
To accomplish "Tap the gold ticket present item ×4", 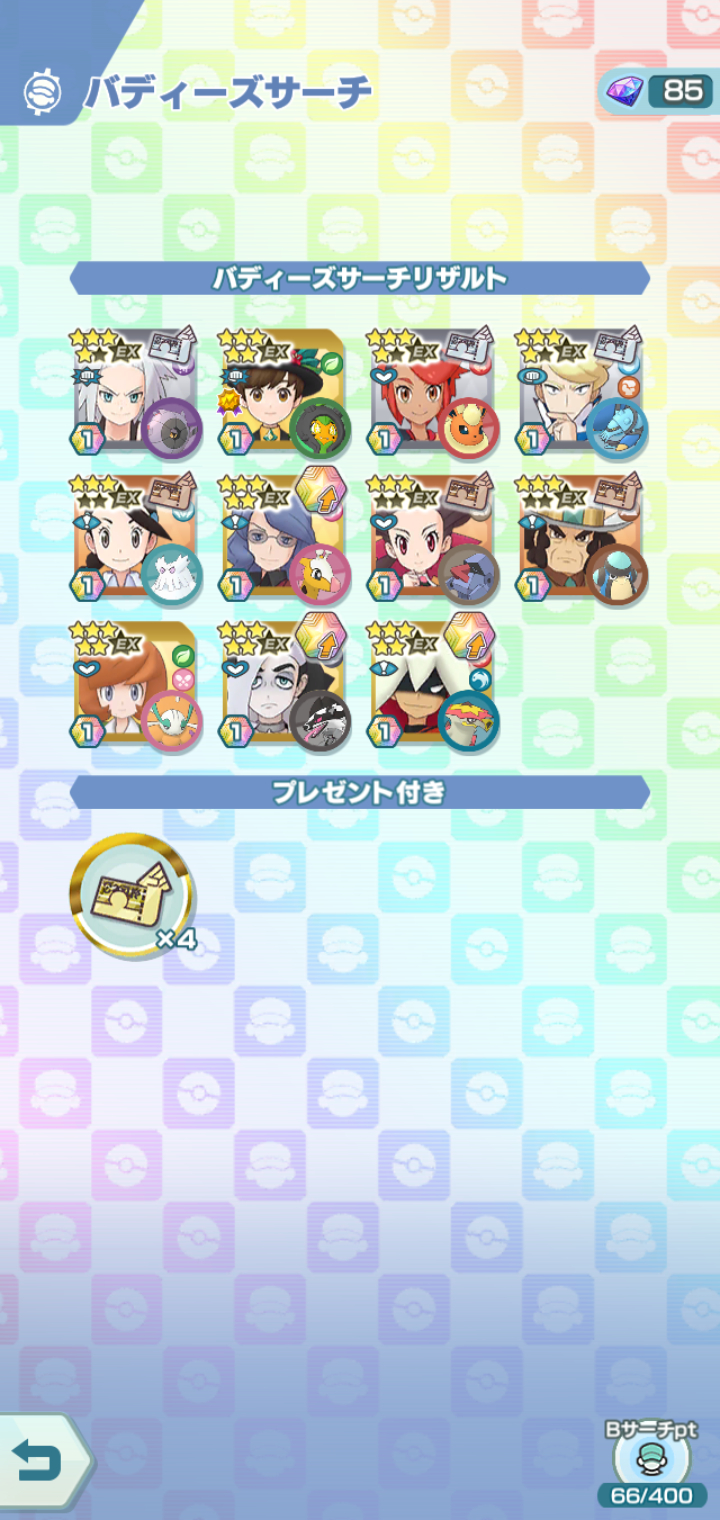I will [x=131, y=895].
